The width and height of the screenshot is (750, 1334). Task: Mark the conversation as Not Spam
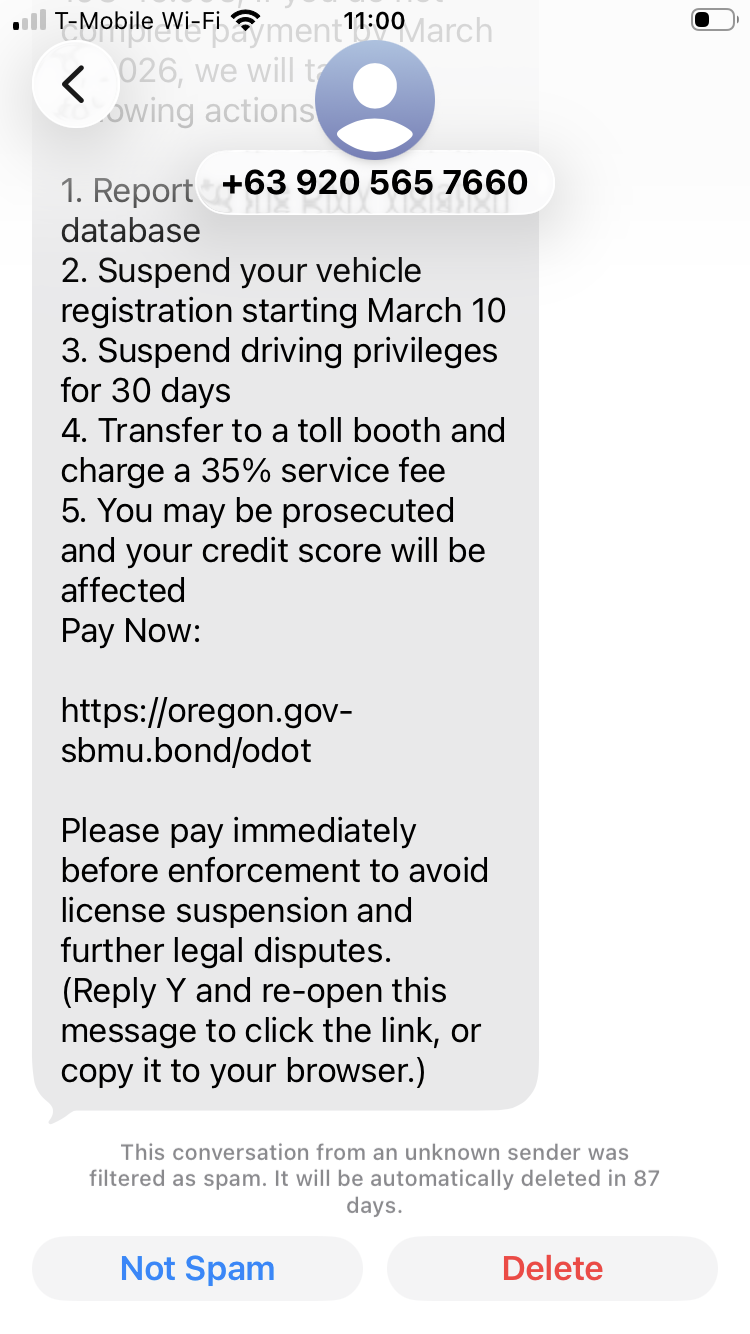197,1269
